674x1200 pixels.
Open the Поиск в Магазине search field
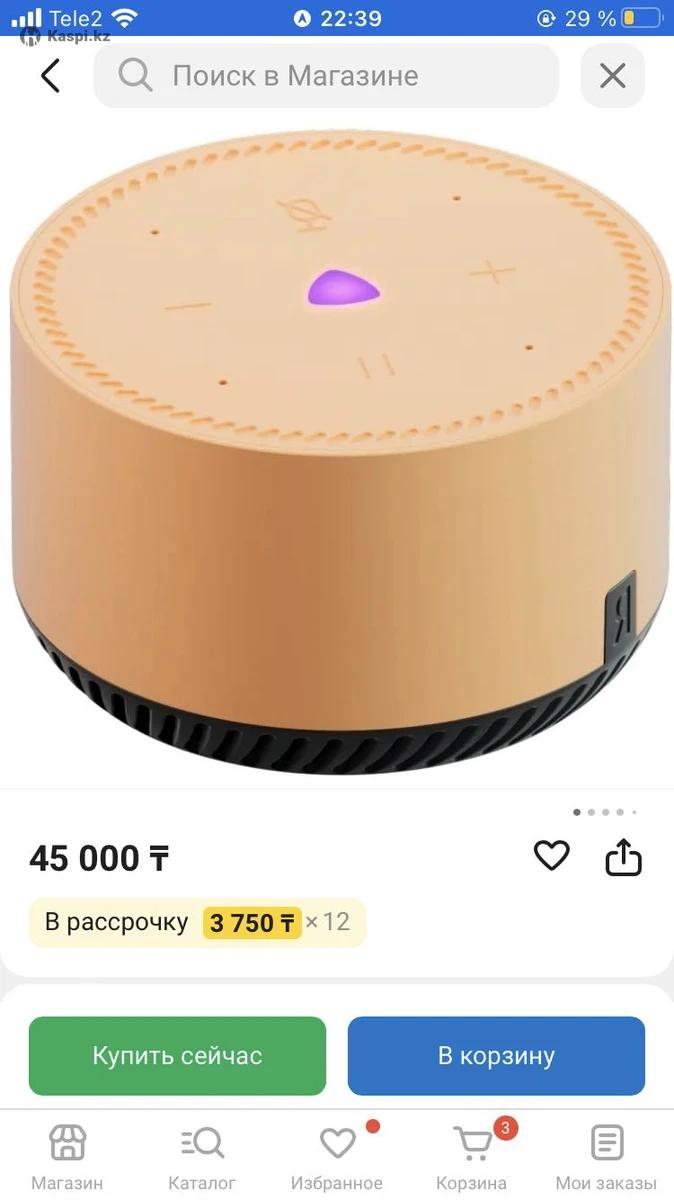325,76
